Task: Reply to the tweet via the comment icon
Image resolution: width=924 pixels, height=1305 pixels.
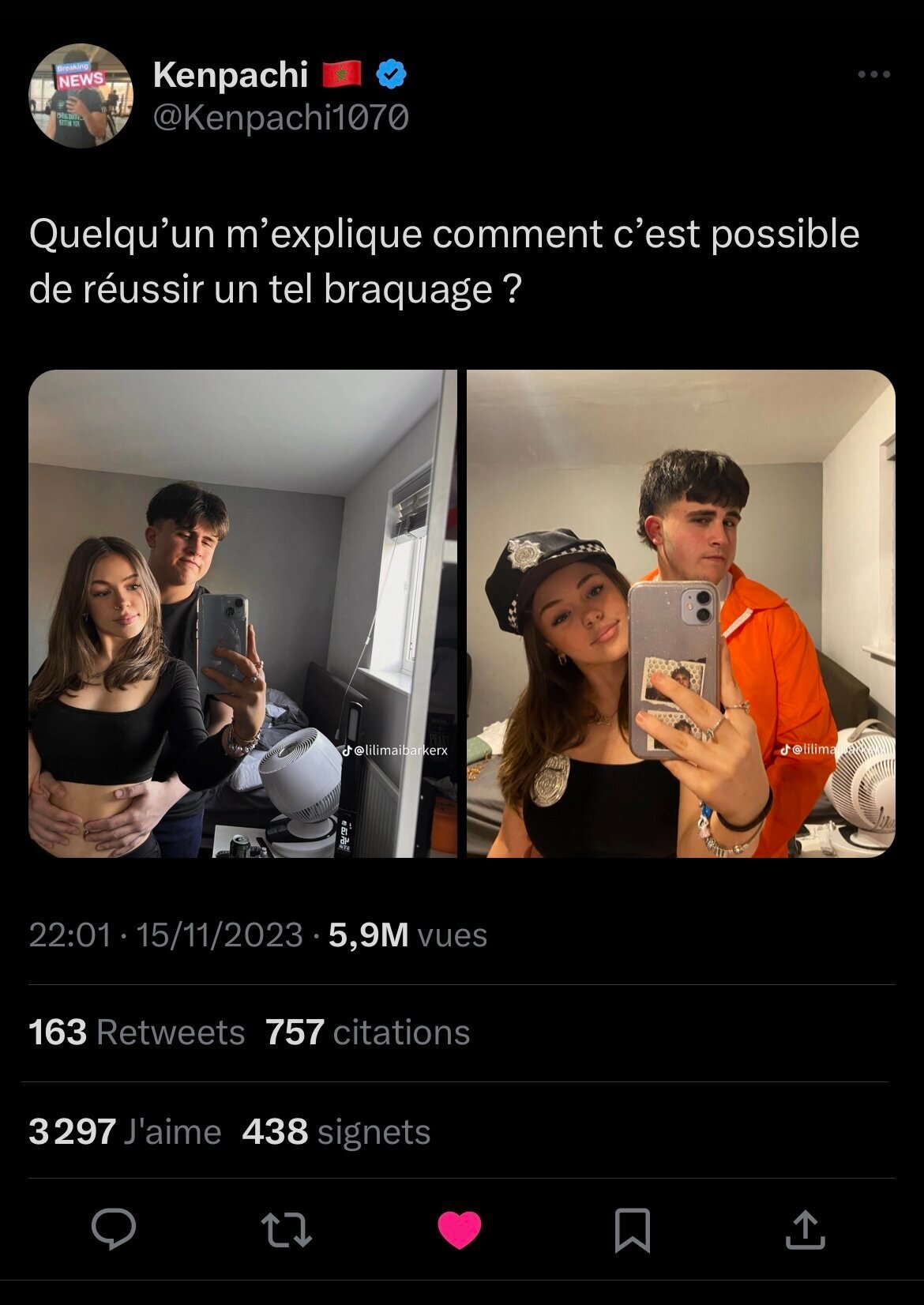Action: 114,1229
